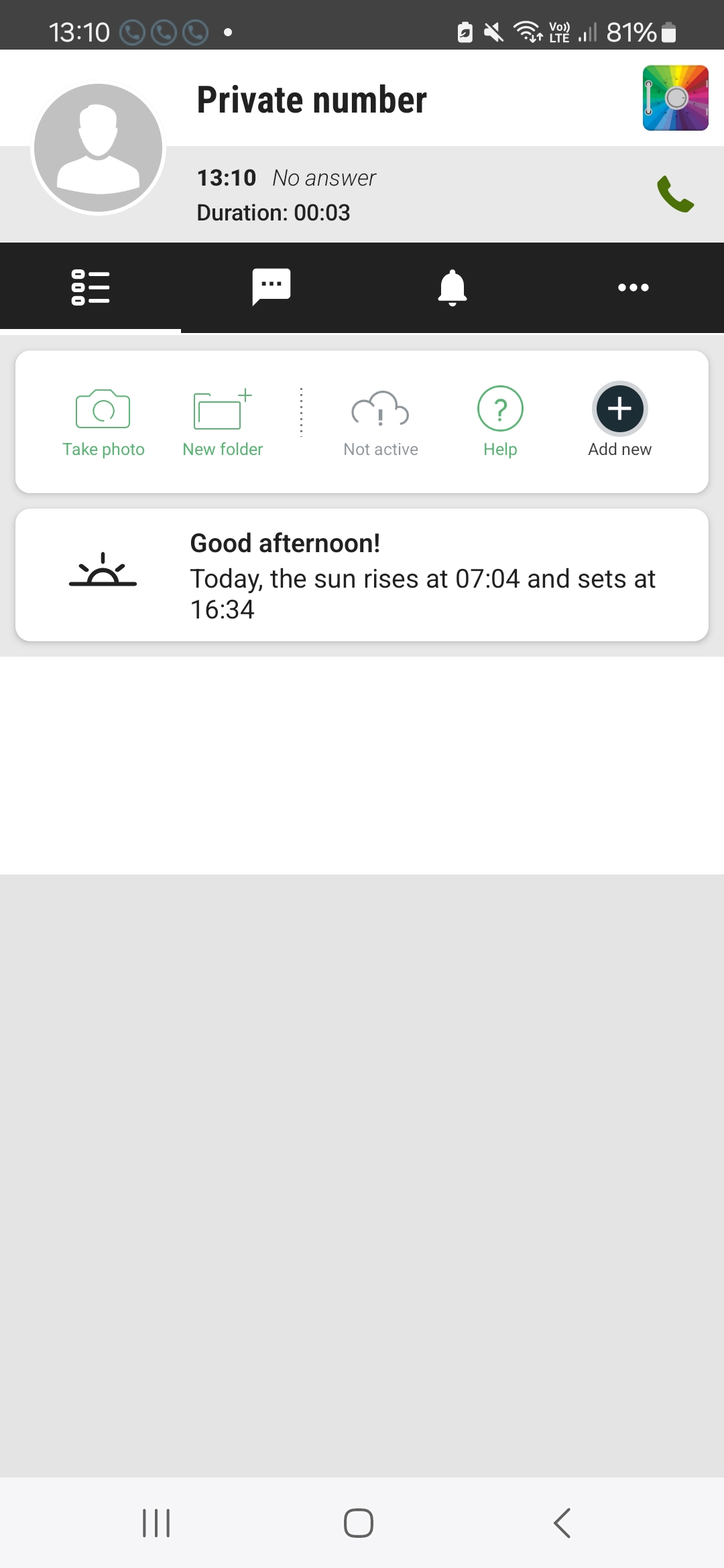Open the recent apps view
724x1568 pixels.
tap(156, 1522)
